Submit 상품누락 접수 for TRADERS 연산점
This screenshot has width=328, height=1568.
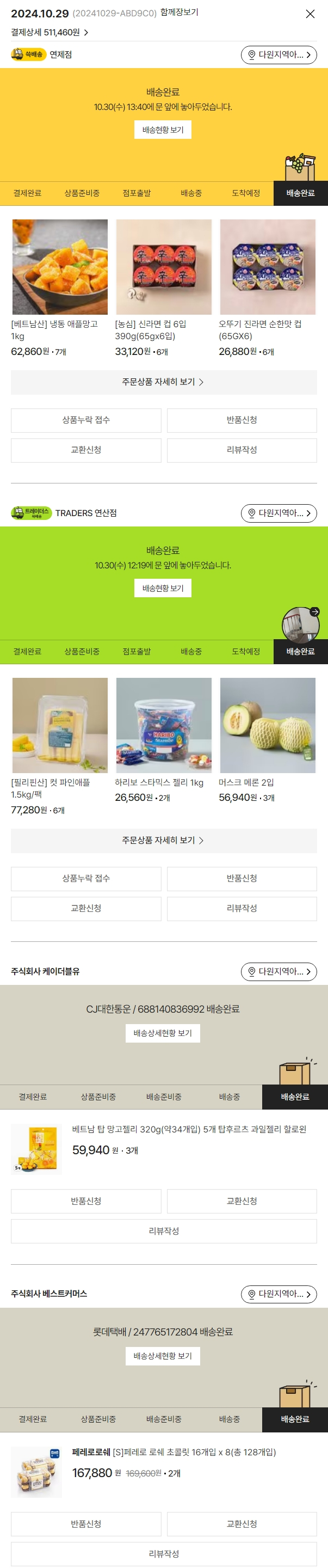click(86, 878)
